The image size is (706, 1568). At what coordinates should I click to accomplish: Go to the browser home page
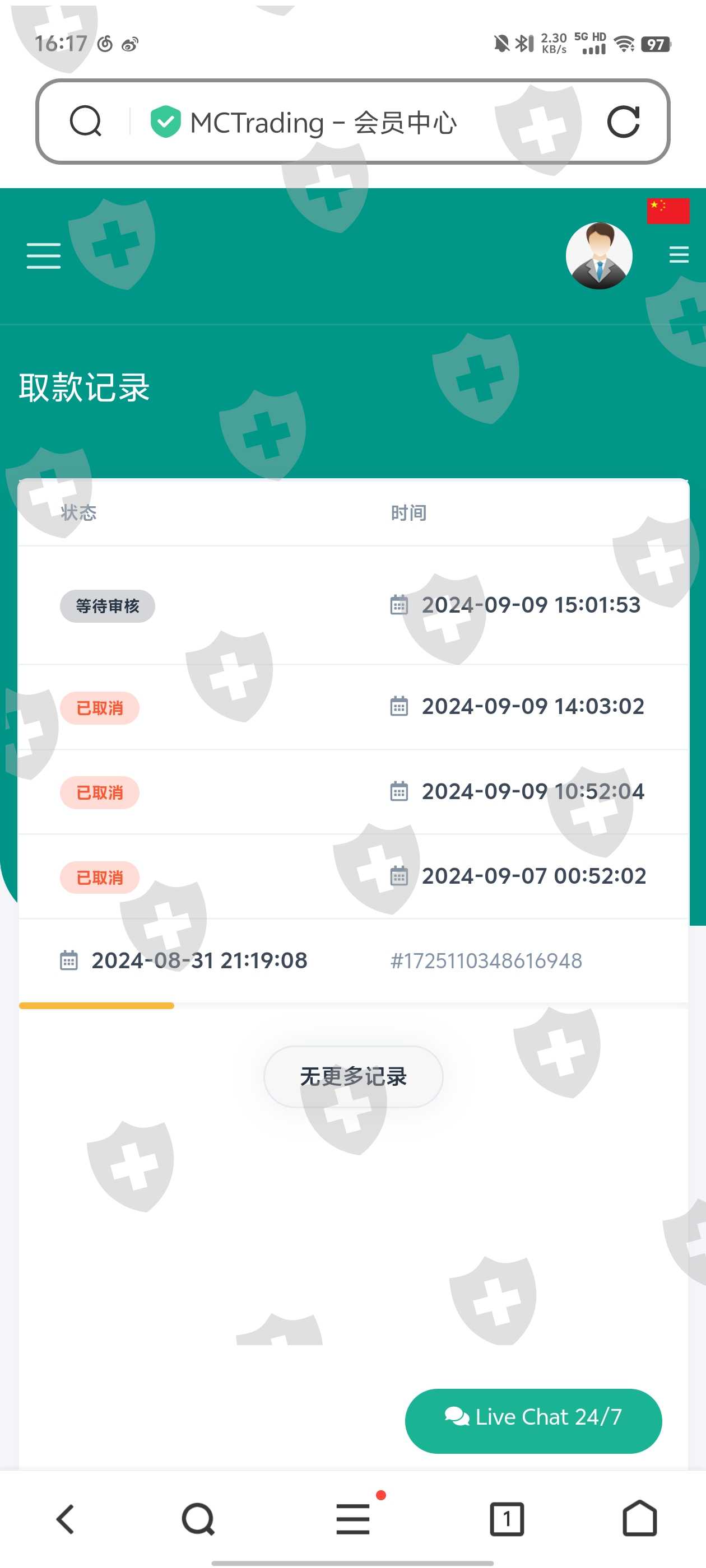click(x=640, y=1519)
